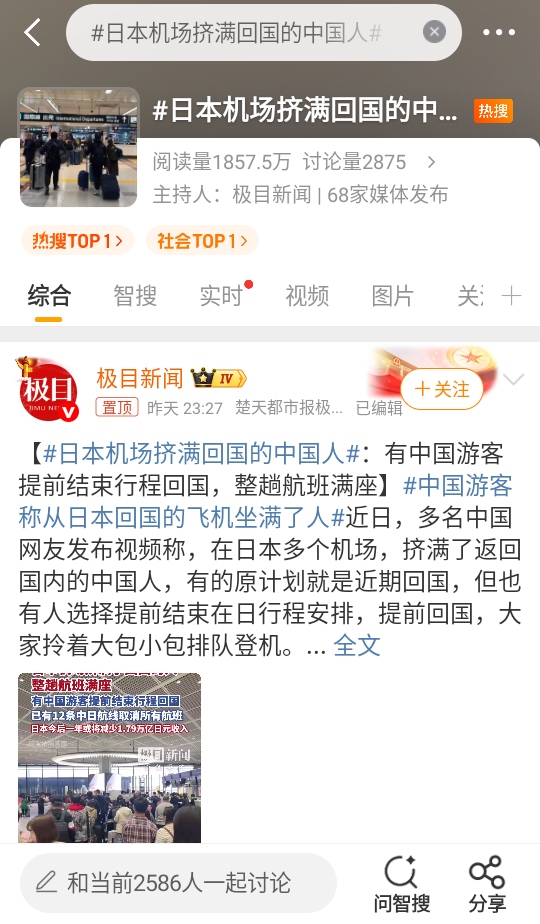Play the airport video thumbnail in the post
The height and width of the screenshot is (924, 540).
click(x=110, y=758)
